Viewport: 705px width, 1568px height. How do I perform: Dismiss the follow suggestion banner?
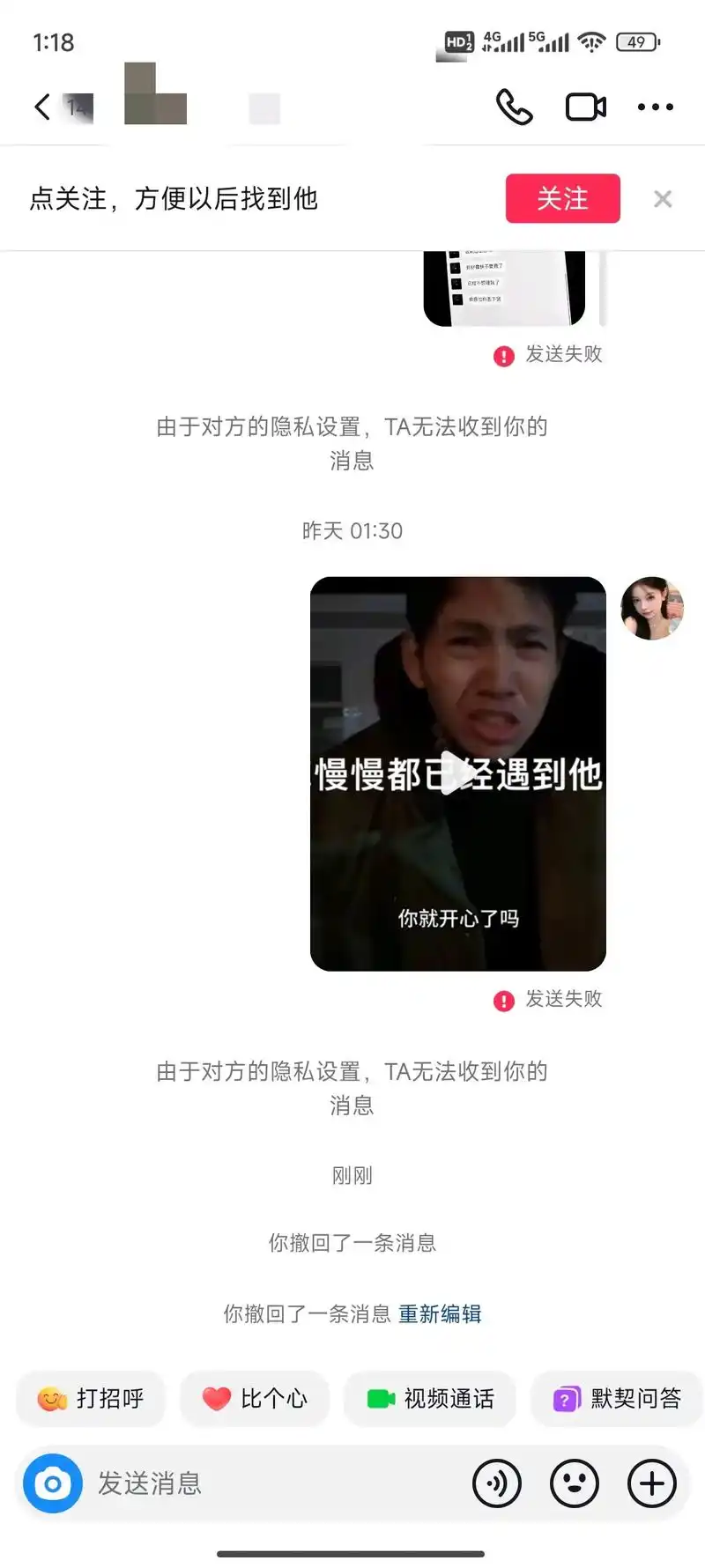point(663,199)
